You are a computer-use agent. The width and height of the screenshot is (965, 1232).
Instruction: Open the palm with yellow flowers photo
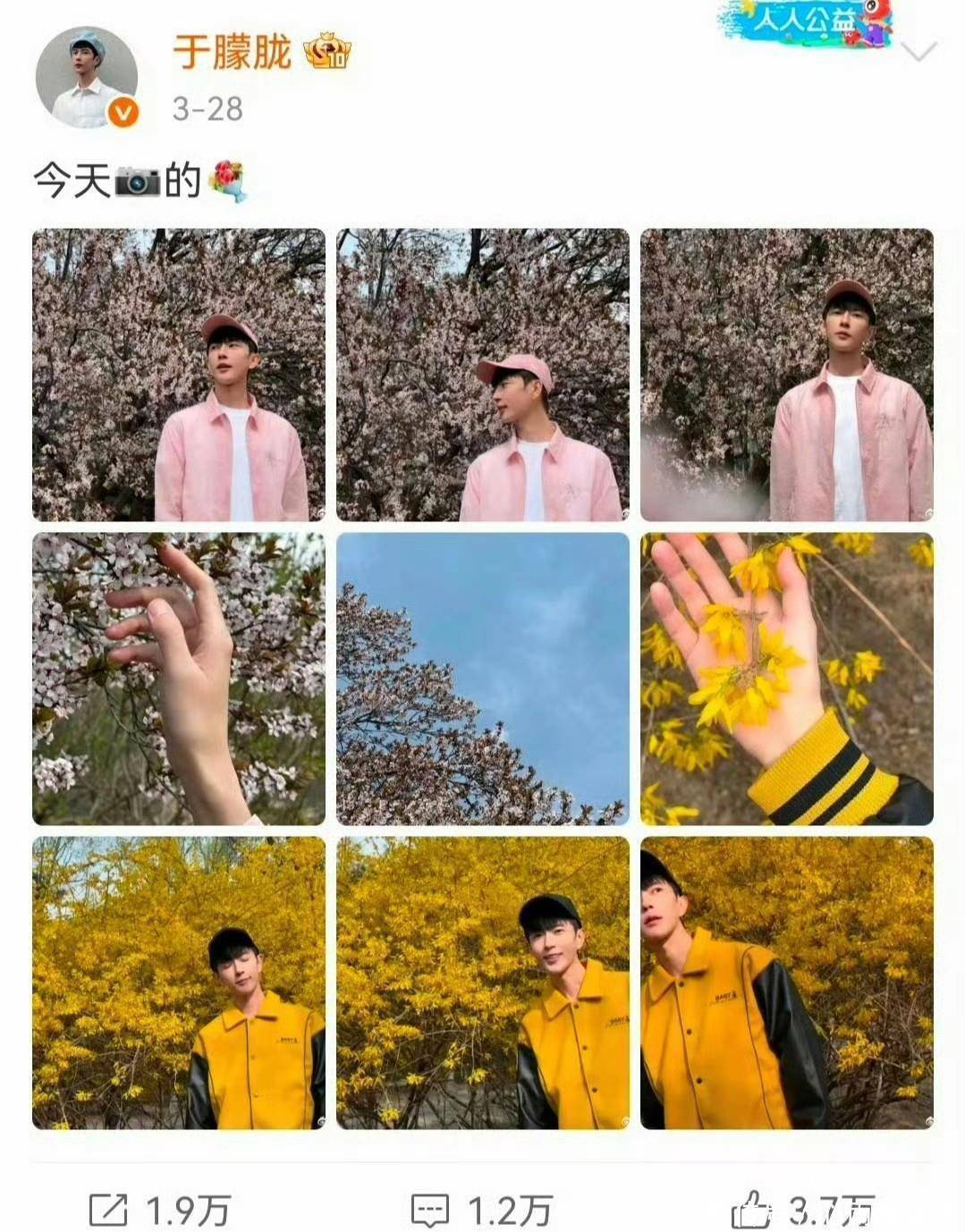pos(787,679)
